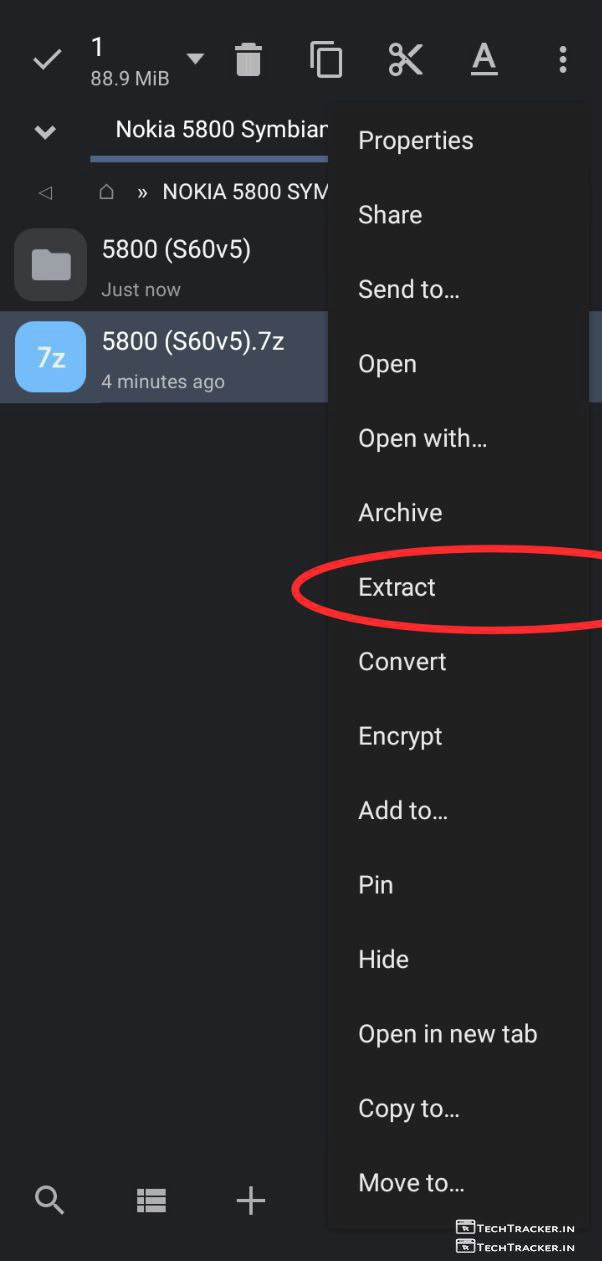Open the search magnifier at bottom
Viewport: 602px width, 1261px height.
(x=50, y=1200)
